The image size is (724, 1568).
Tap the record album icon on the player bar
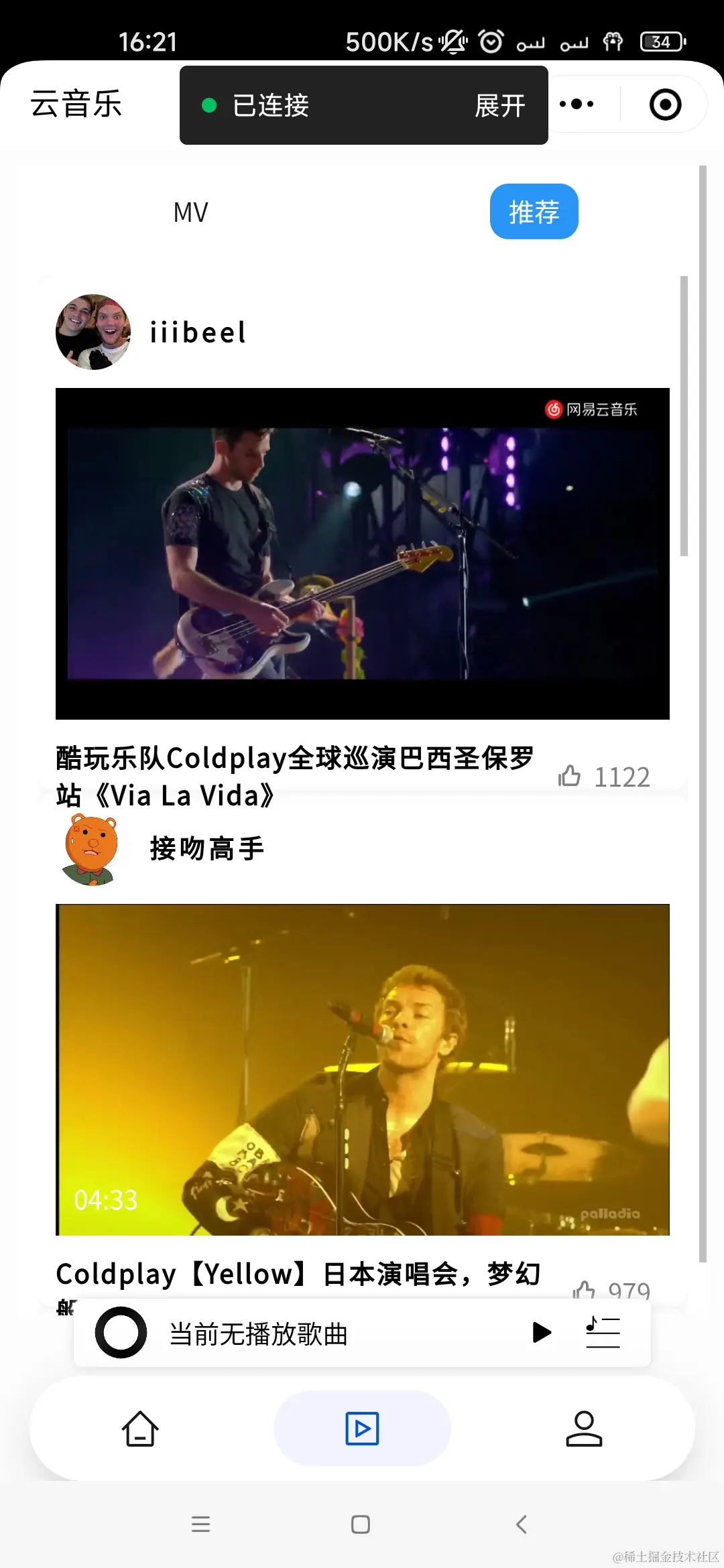click(x=121, y=1333)
